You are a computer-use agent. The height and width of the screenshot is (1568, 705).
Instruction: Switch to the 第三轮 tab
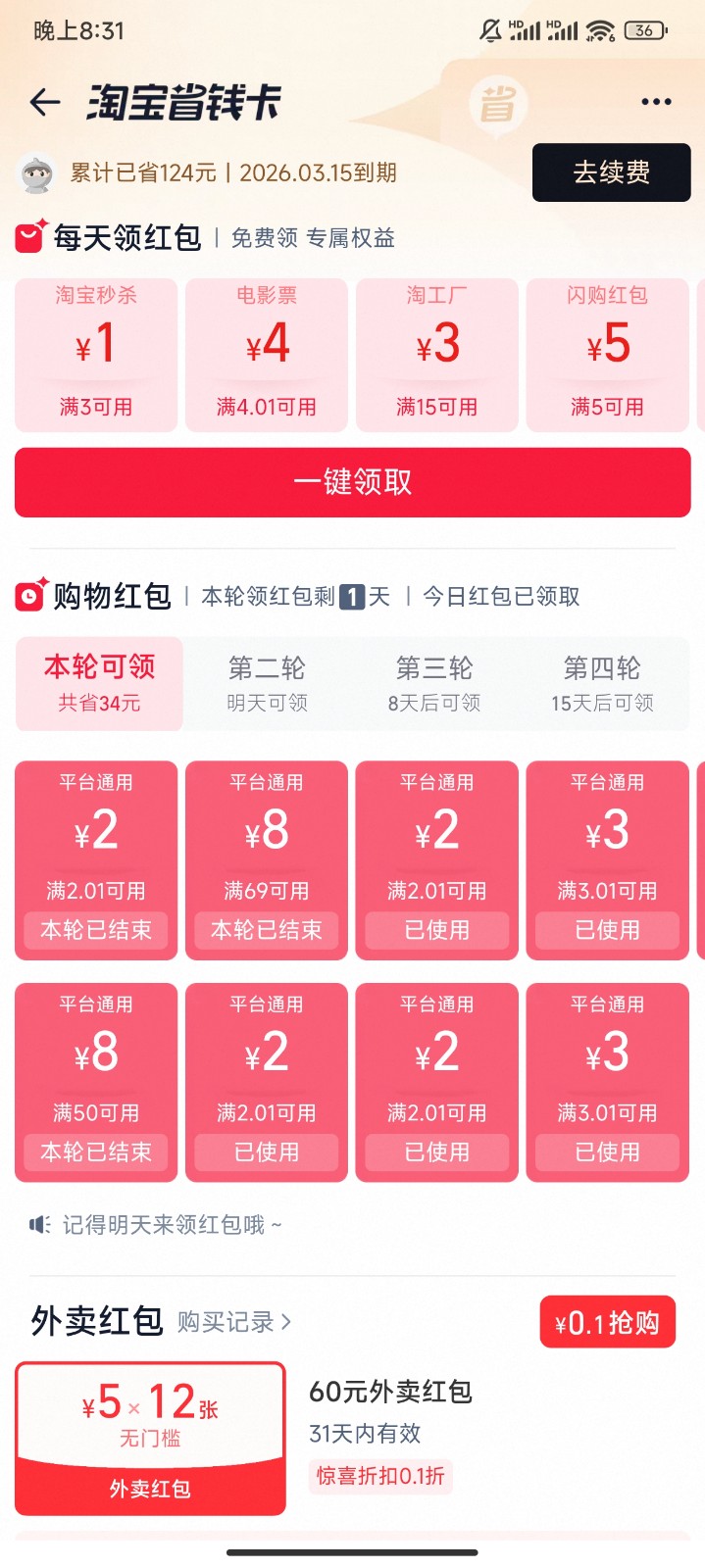434,683
